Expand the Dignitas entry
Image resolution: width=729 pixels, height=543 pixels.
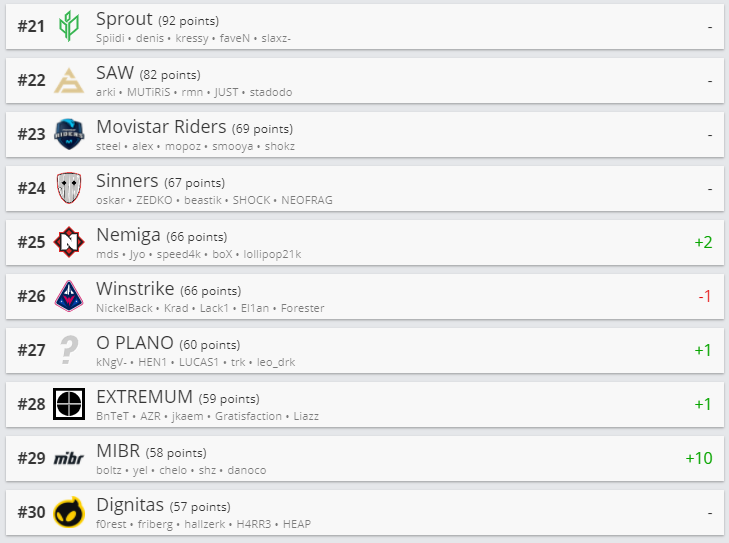tap(364, 513)
